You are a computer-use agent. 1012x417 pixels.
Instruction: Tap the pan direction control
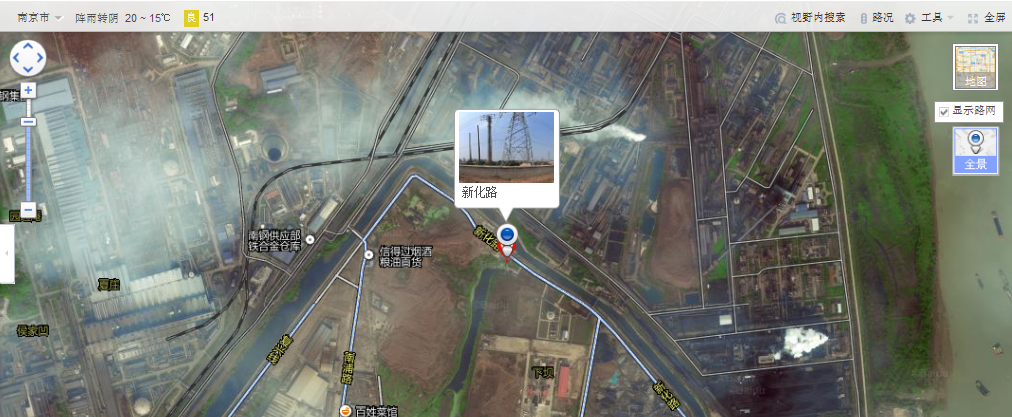click(28, 57)
